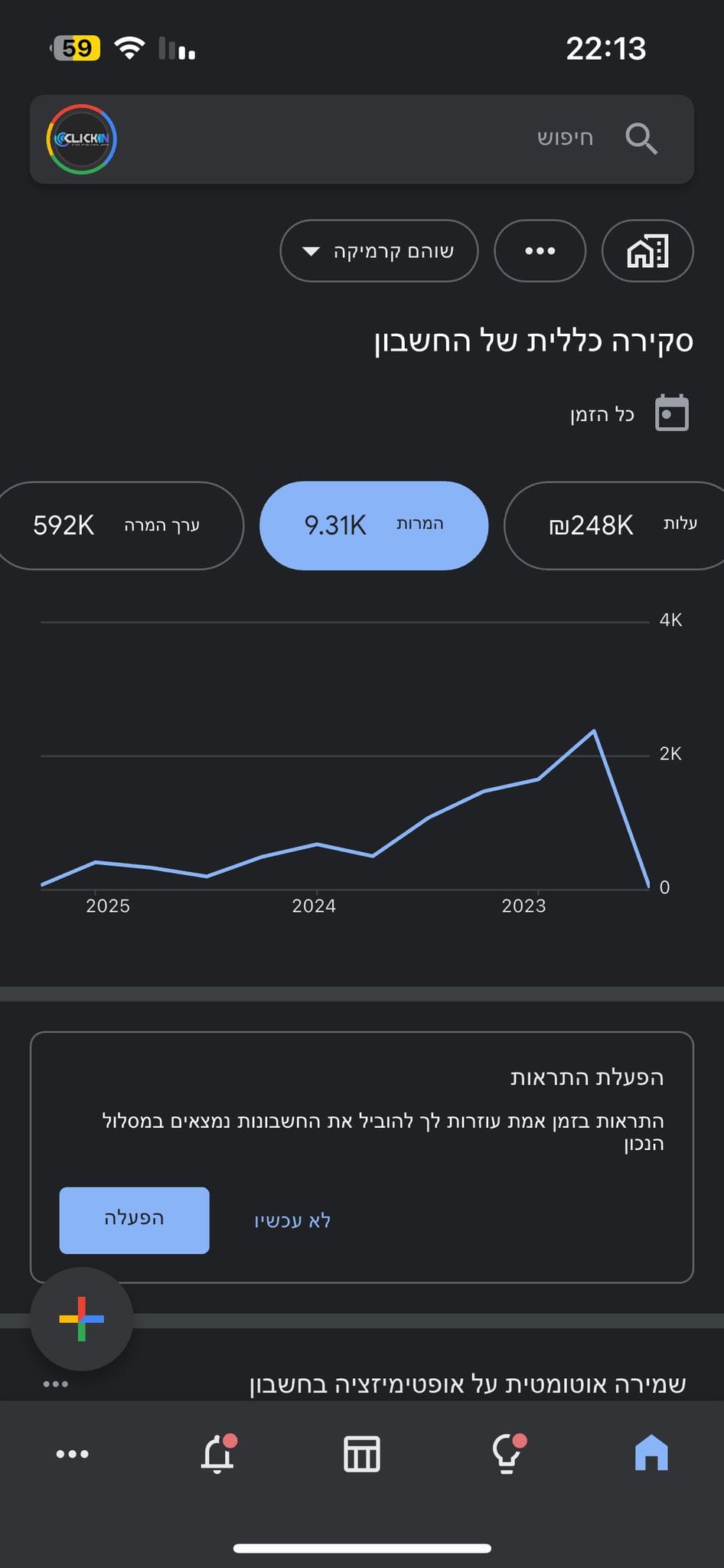Image resolution: width=724 pixels, height=1568 pixels.
Task: Open the recommendations lightbulb tab
Action: click(x=507, y=1453)
